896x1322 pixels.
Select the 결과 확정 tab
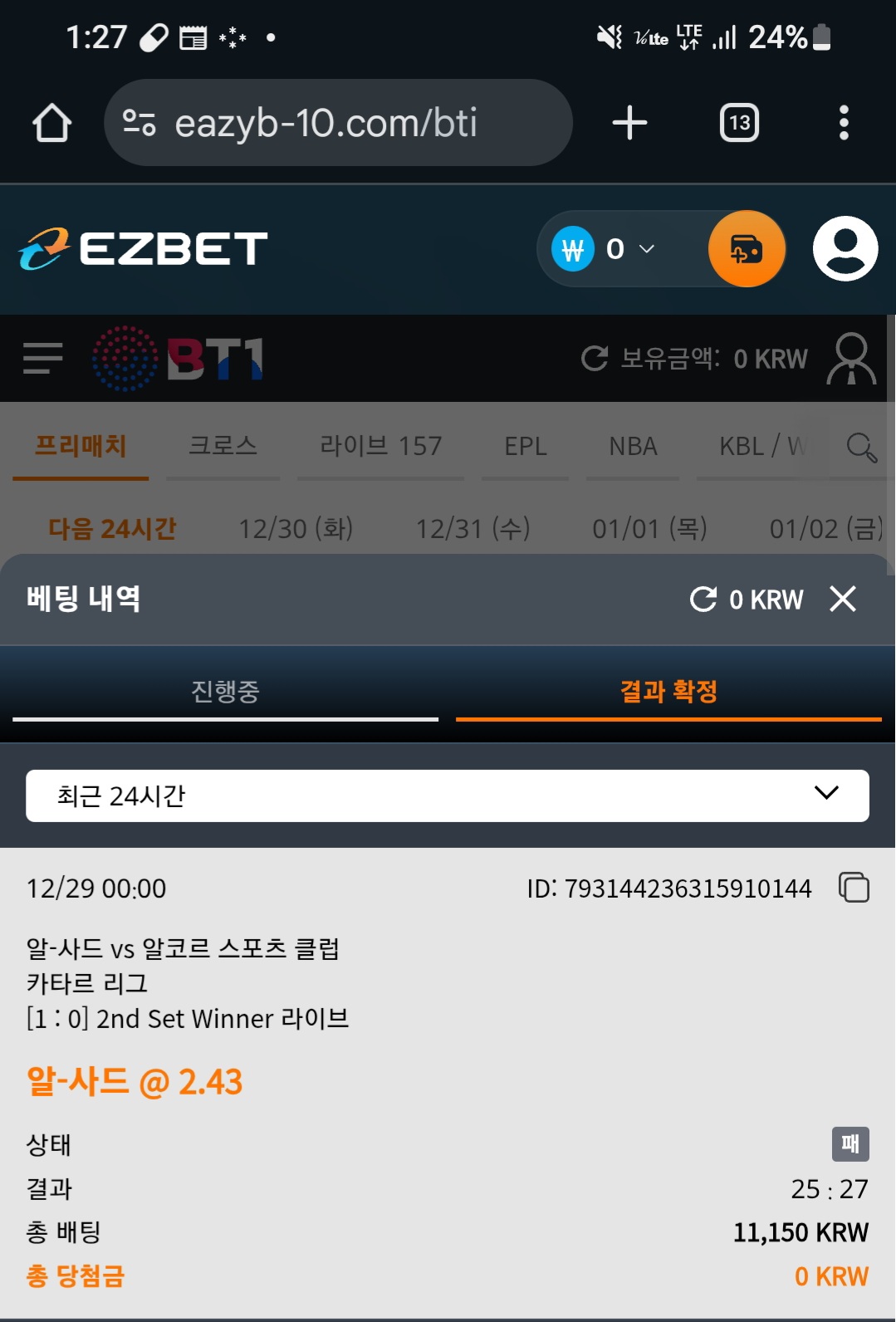point(668,692)
